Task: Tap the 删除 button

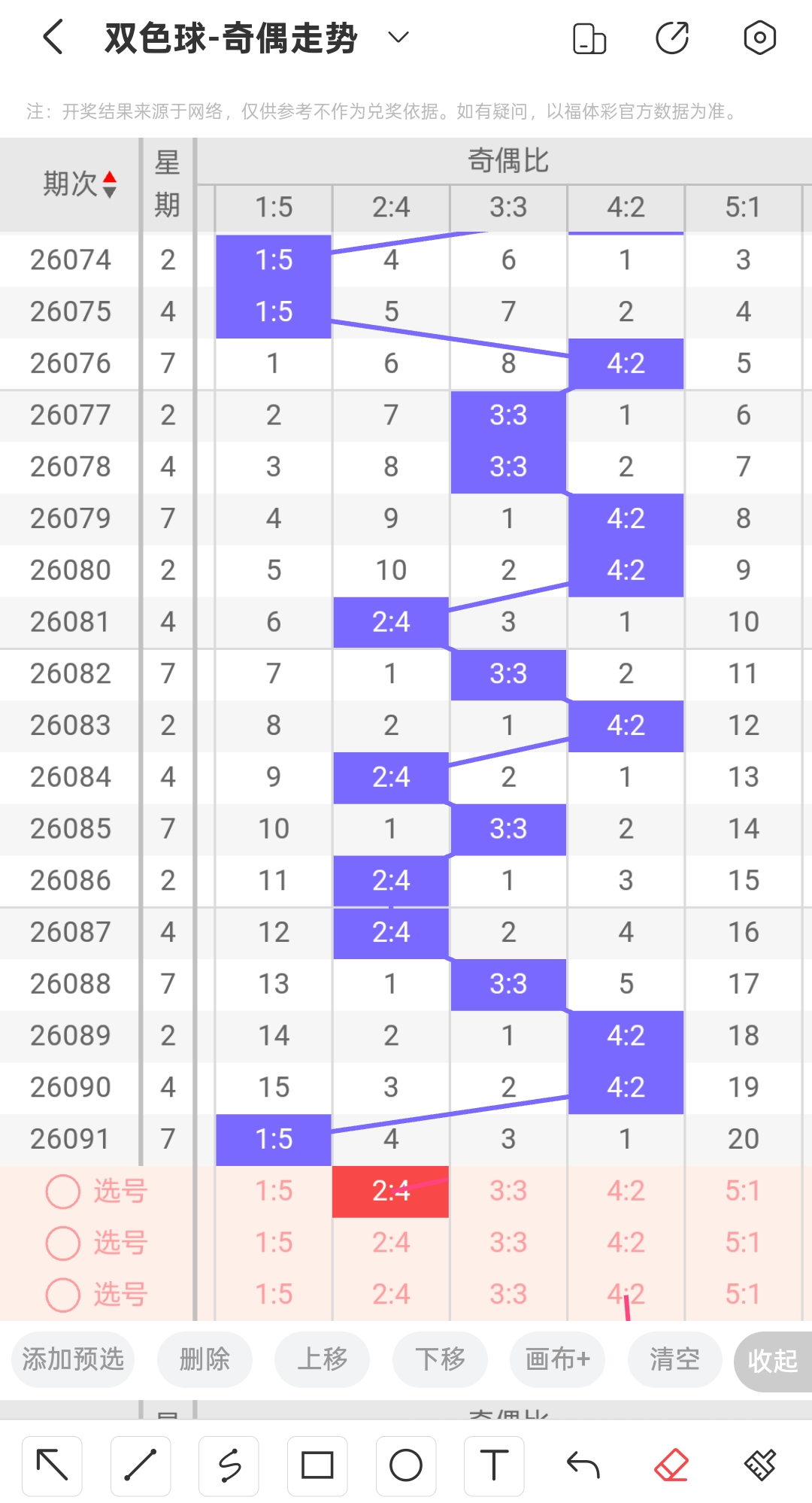Action: coord(205,1359)
